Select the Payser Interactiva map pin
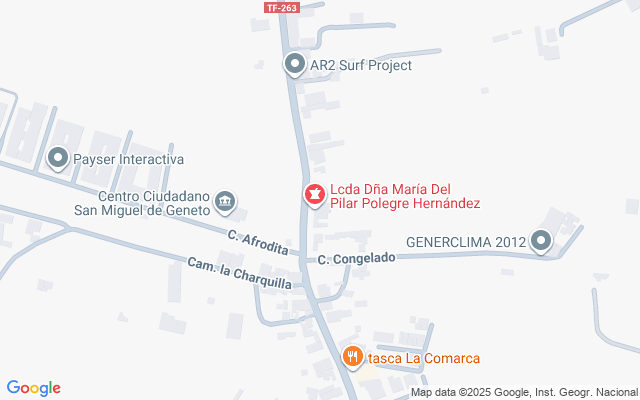 [x=58, y=159]
